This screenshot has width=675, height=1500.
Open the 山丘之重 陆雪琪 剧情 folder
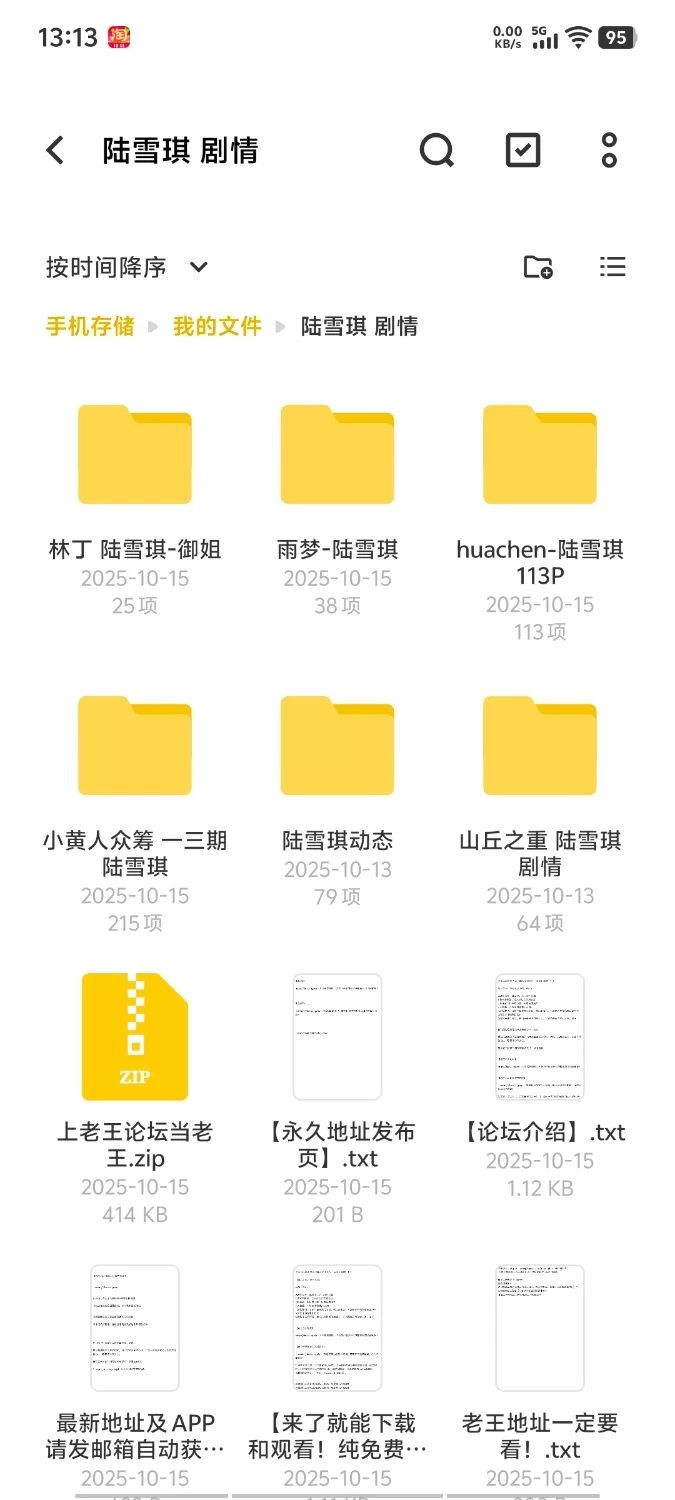(x=540, y=747)
